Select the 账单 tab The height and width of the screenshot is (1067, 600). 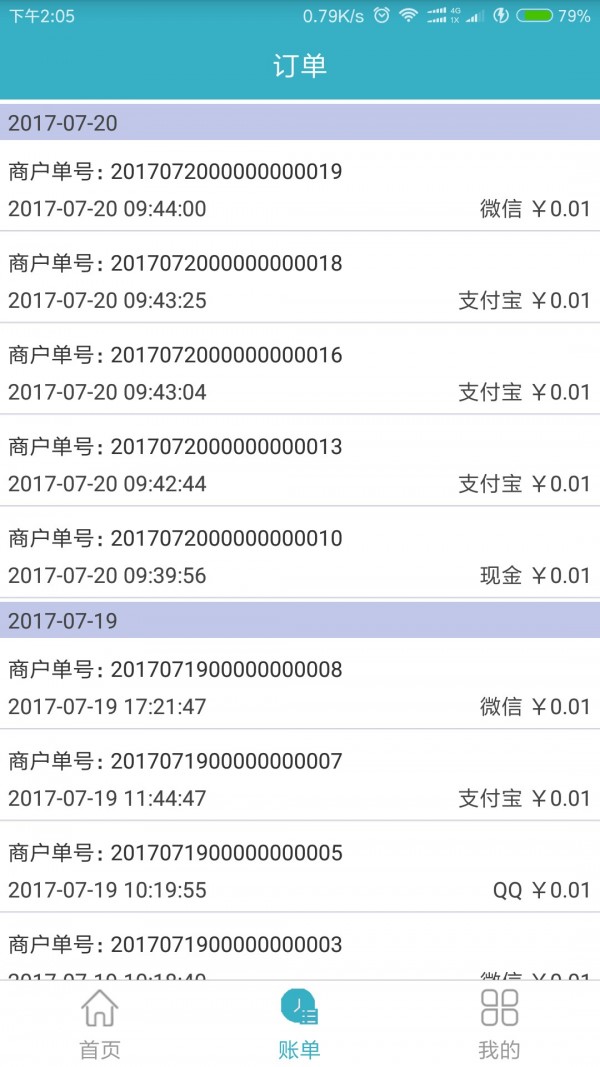[299, 1023]
